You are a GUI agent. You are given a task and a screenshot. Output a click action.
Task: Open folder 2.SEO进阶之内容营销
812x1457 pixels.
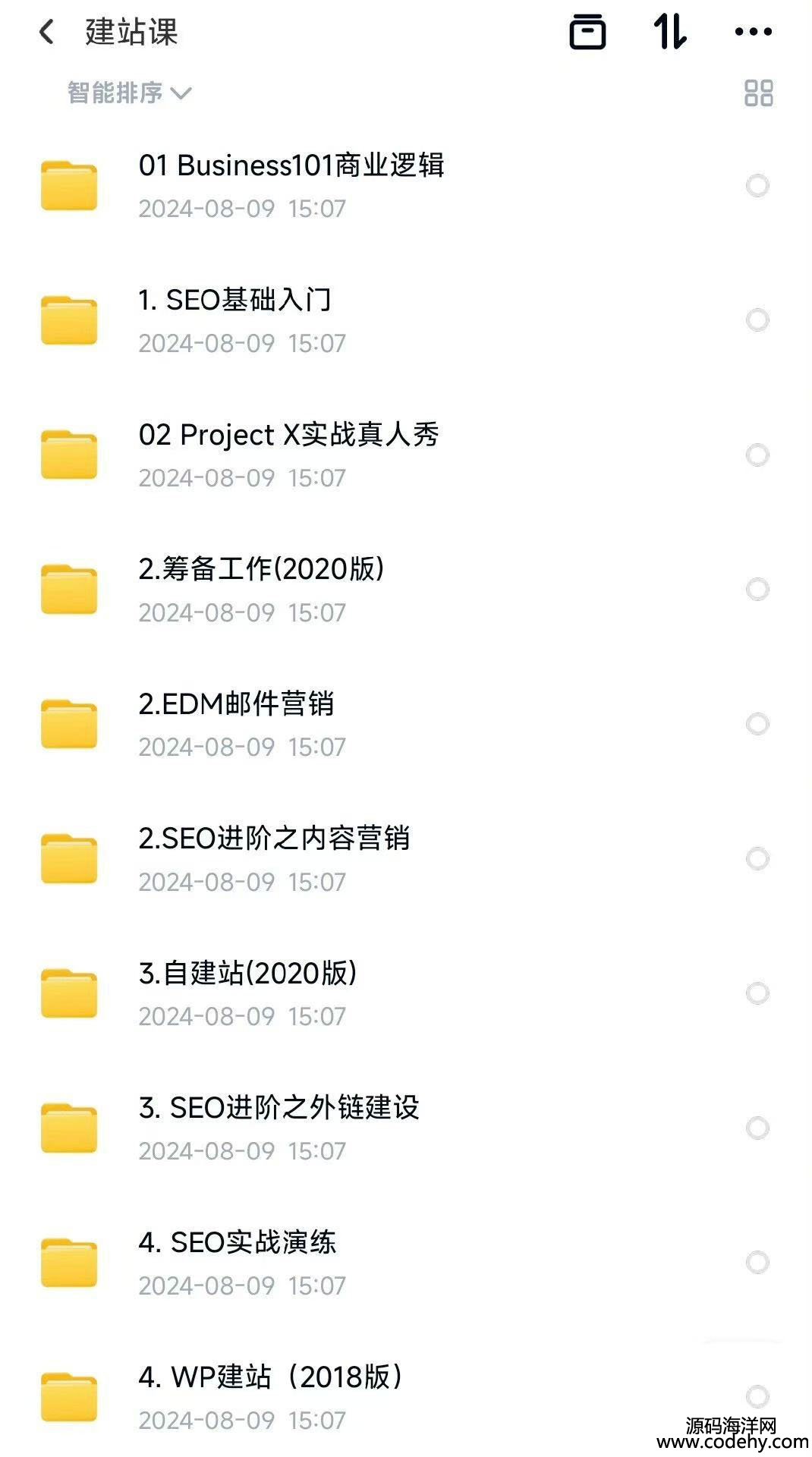[406, 859]
